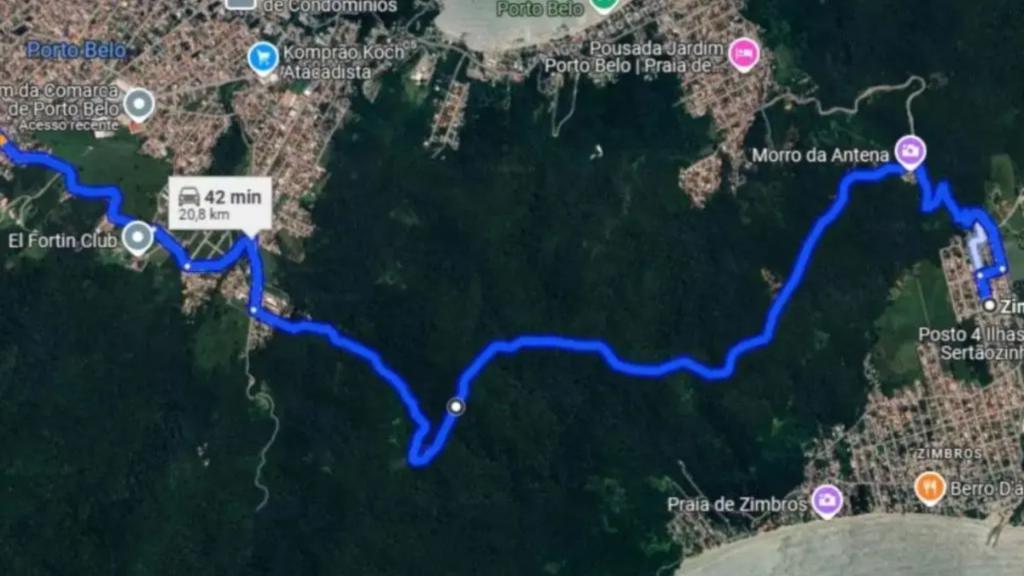Open the Komprão Koch Atacadista shopping pin

click(263, 58)
